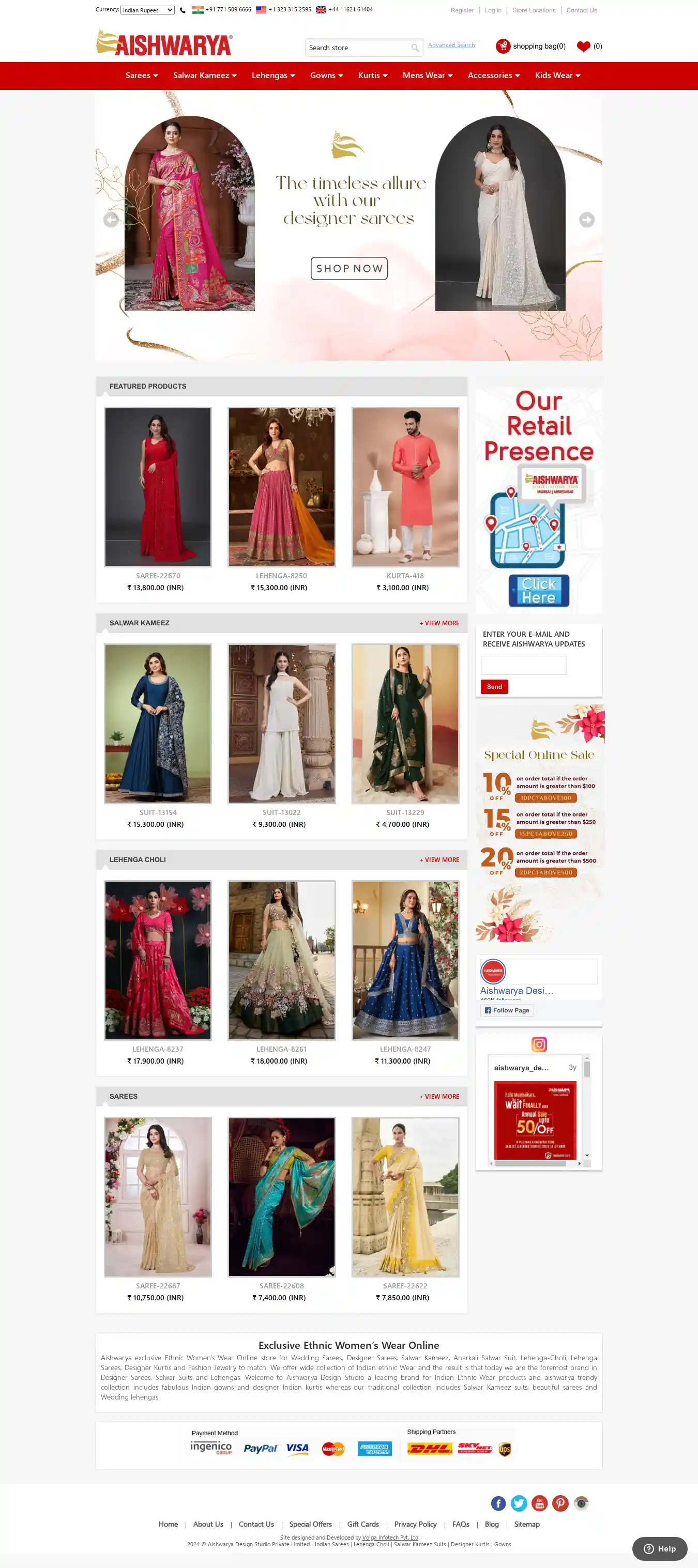Tap the newsletter e-mail field
This screenshot has height=1568, width=698.
click(523, 665)
